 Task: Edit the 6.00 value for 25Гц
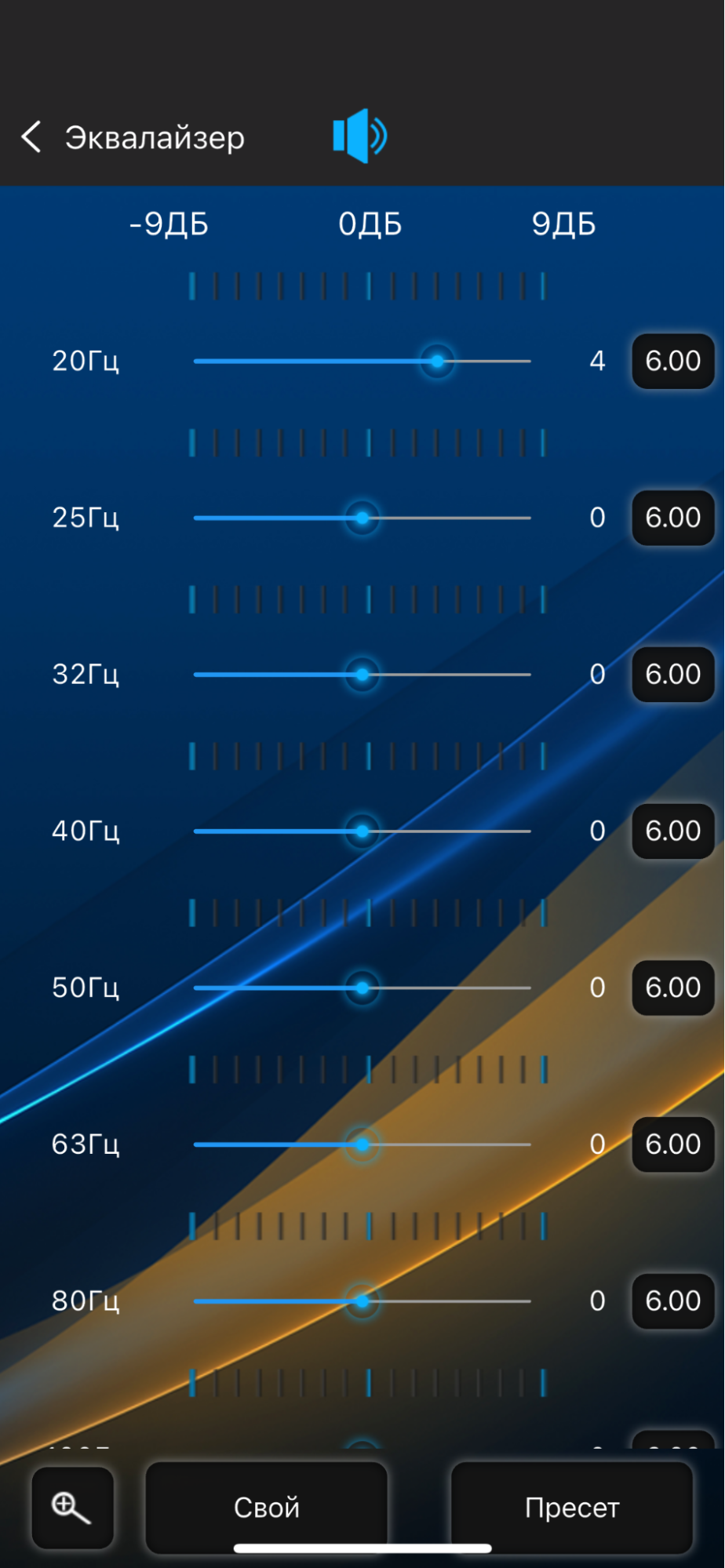pos(673,518)
